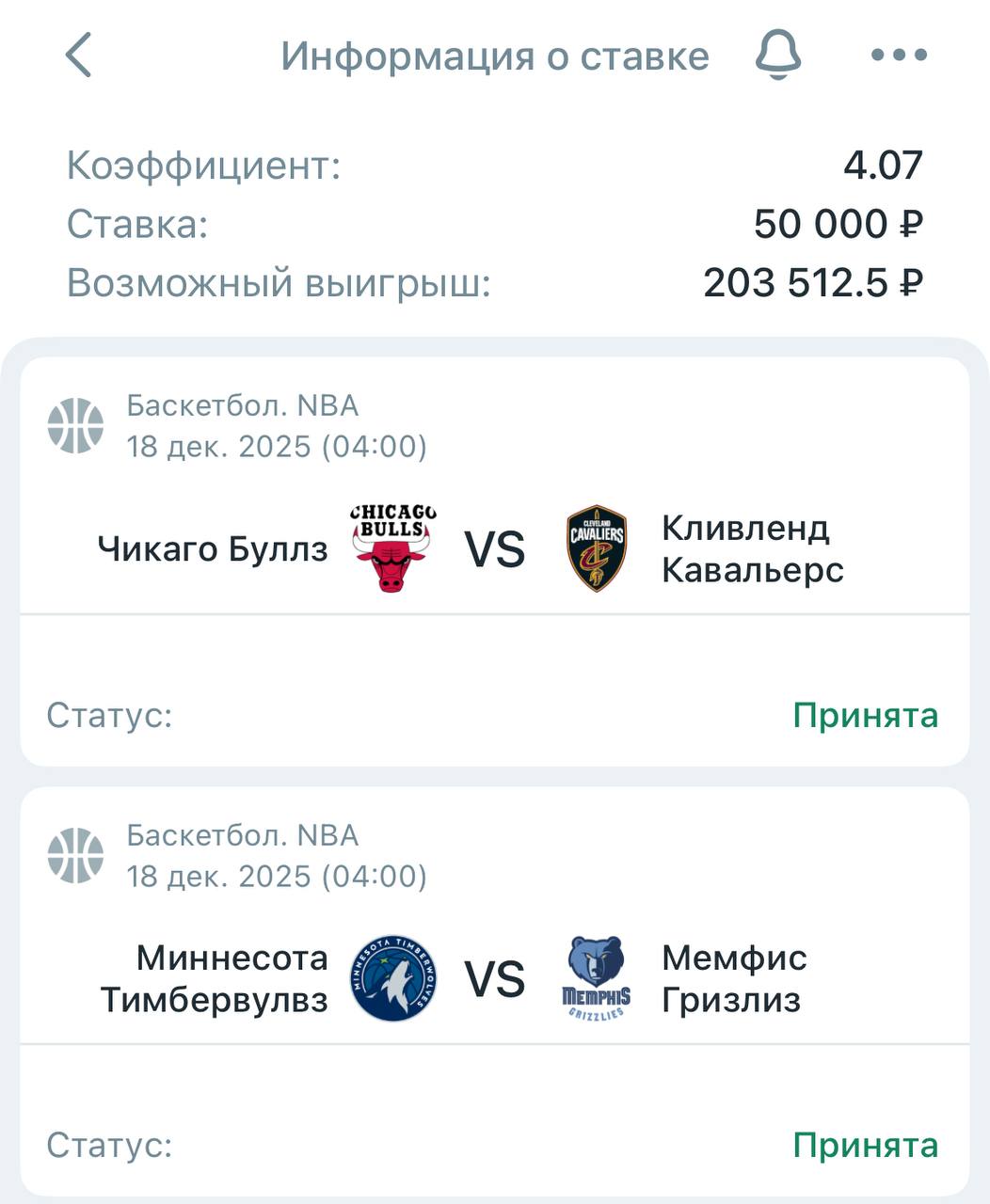Open the notifications bell
The width and height of the screenshot is (990, 1204).
(778, 55)
